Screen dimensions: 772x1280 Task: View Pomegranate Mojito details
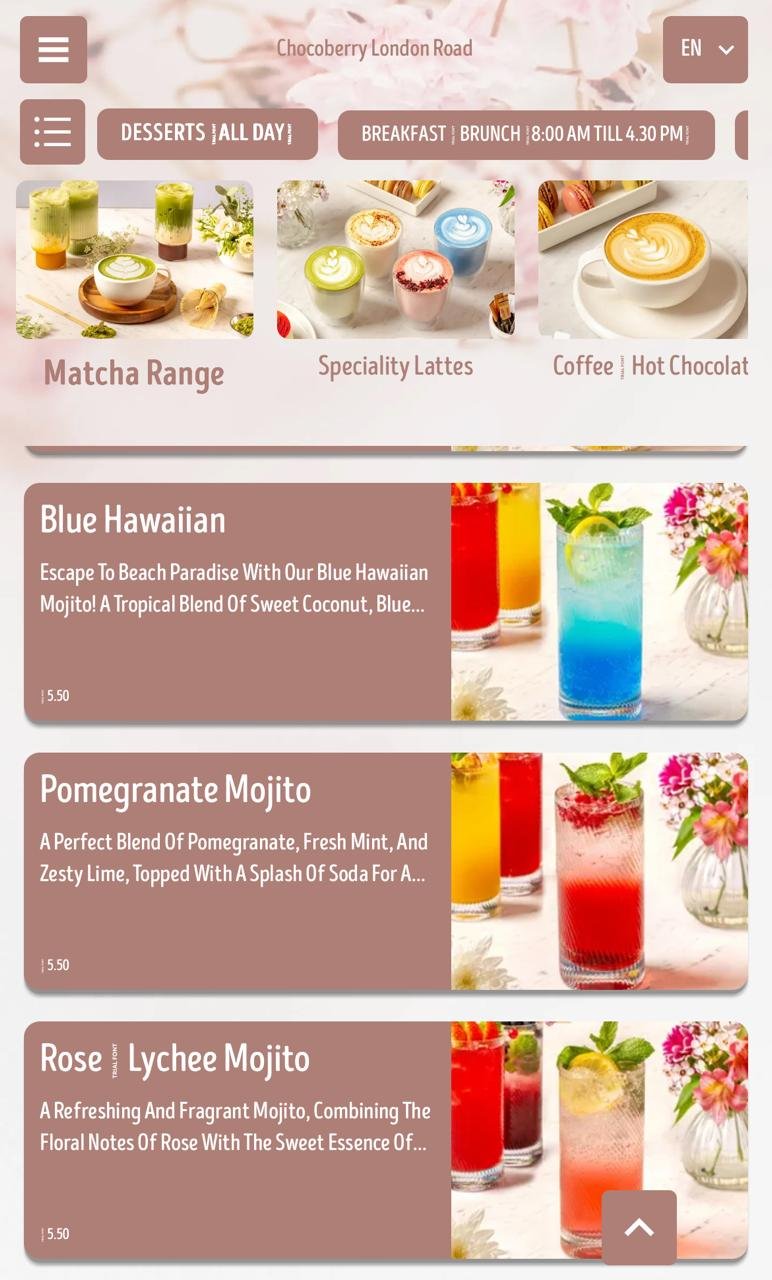click(386, 872)
